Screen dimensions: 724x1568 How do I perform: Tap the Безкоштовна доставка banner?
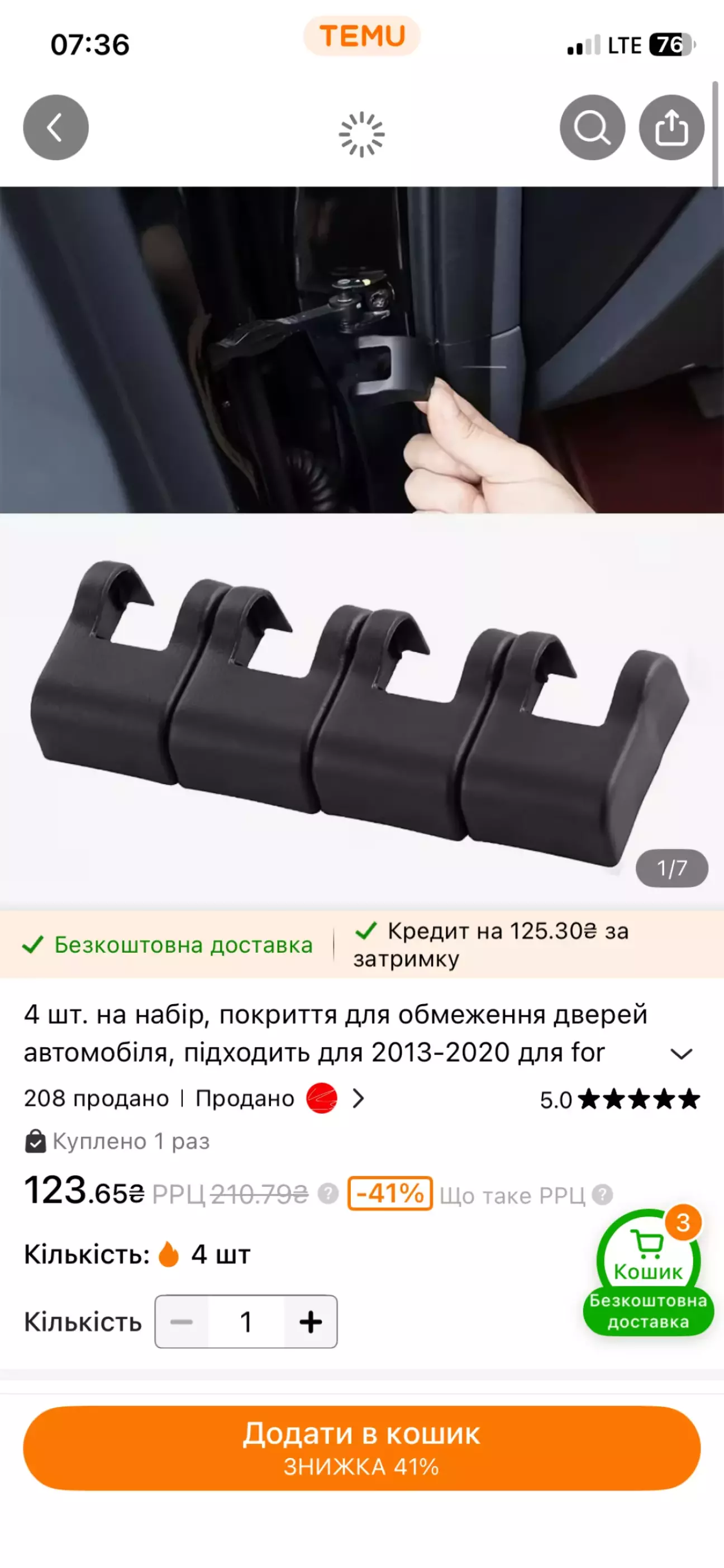click(167, 945)
